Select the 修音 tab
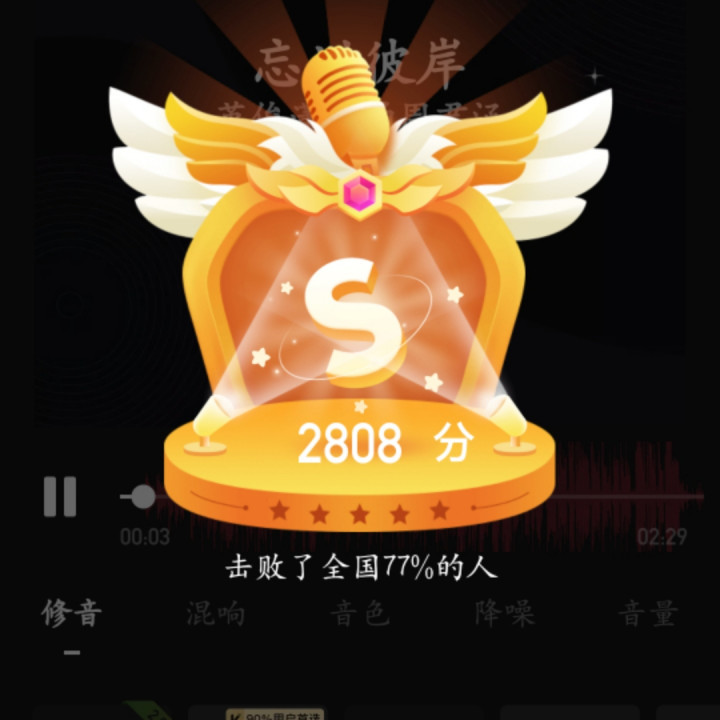Viewport: 720px width, 720px height. (72, 613)
